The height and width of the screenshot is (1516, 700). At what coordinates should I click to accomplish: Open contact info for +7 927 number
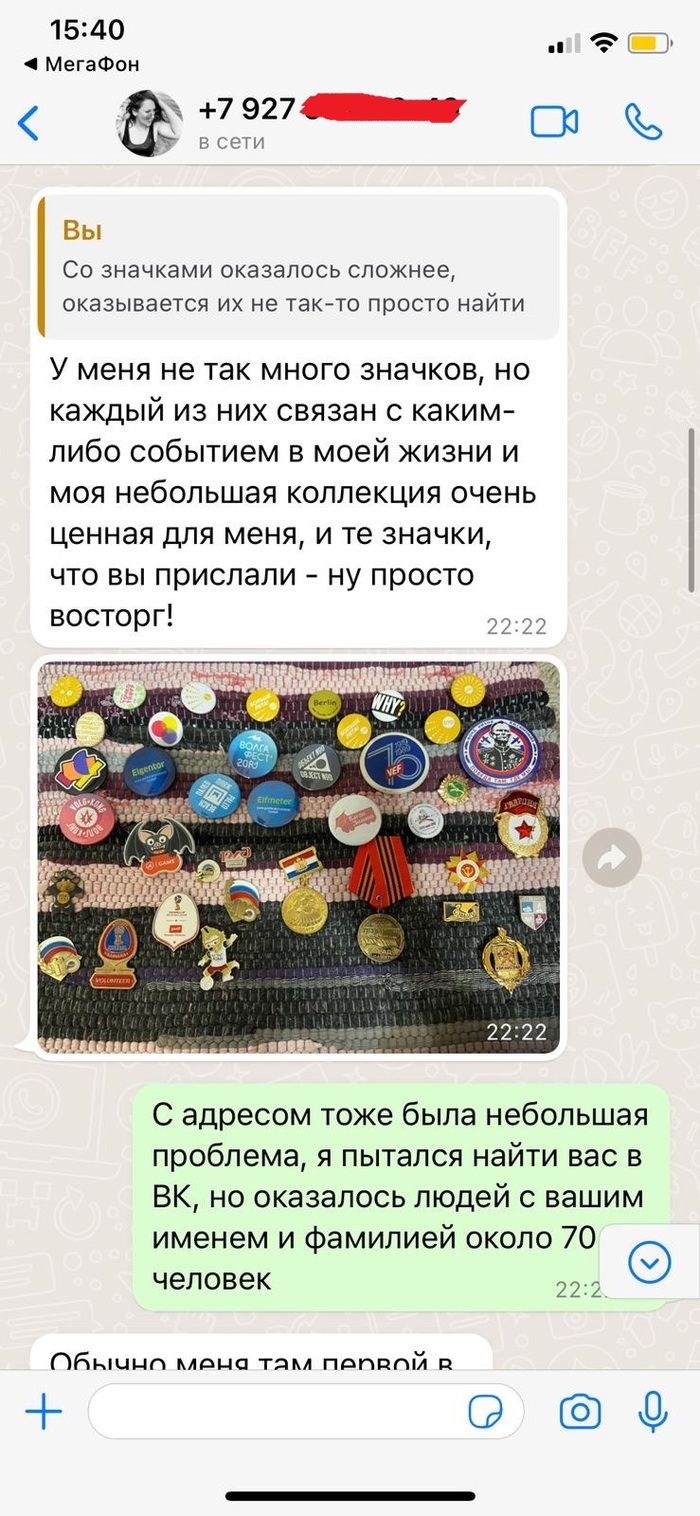click(330, 122)
